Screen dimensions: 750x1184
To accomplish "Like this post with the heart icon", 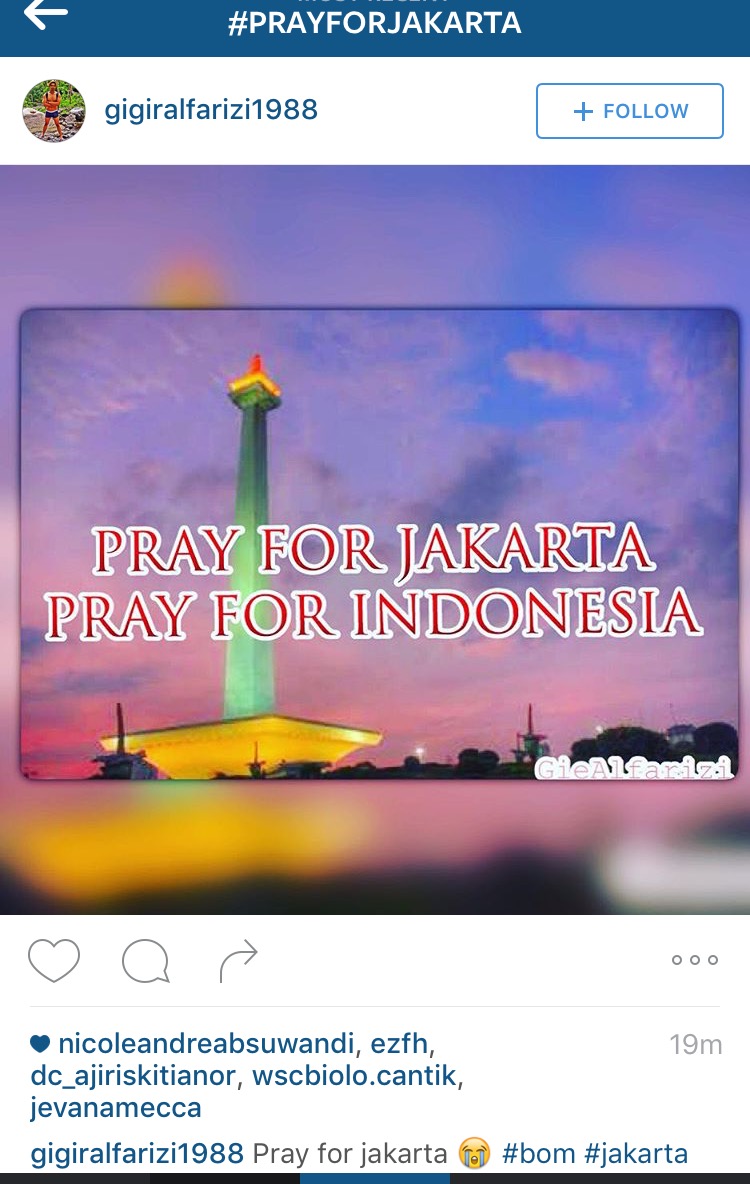I will click(x=54, y=961).
